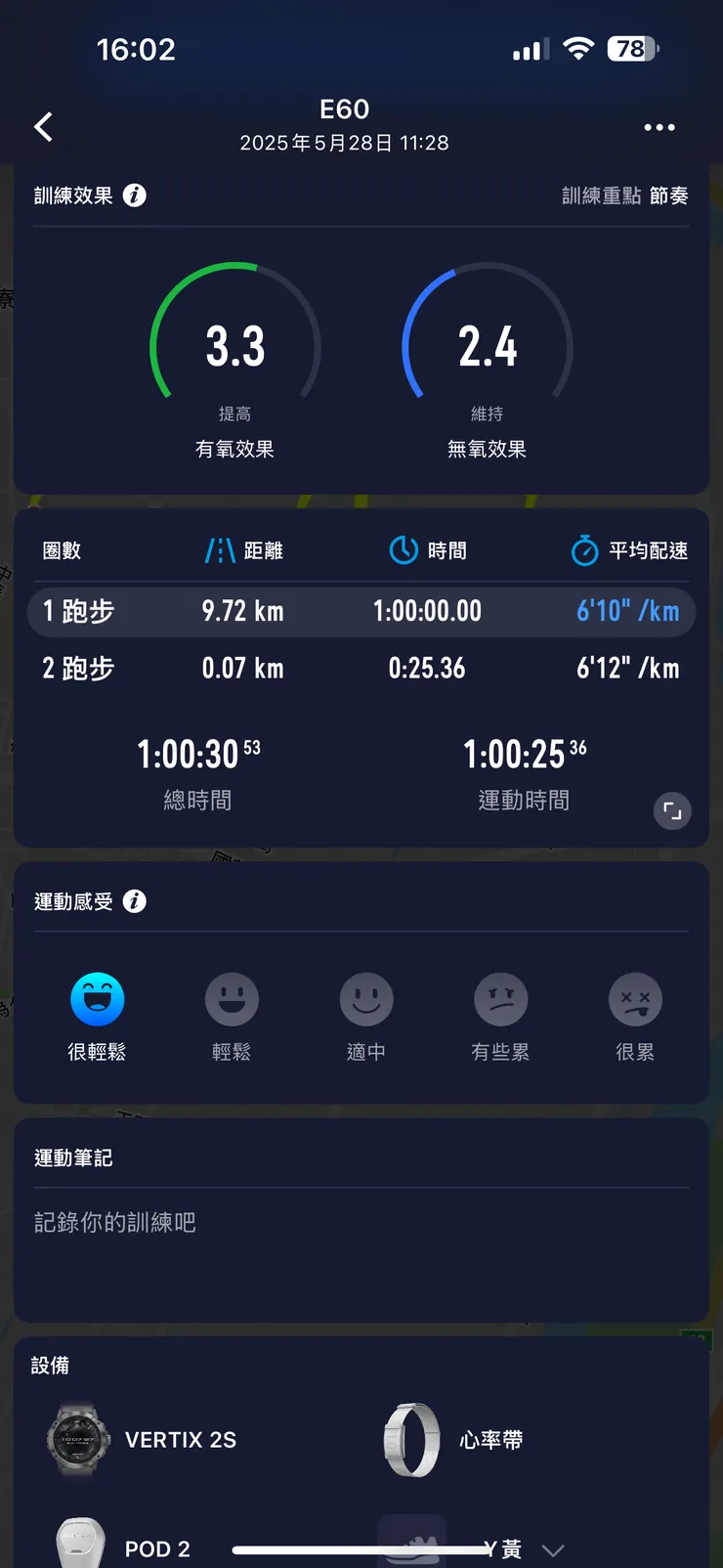Rate the workout as 輕鬆
Screen dimensions: 723x1568
[232, 1000]
